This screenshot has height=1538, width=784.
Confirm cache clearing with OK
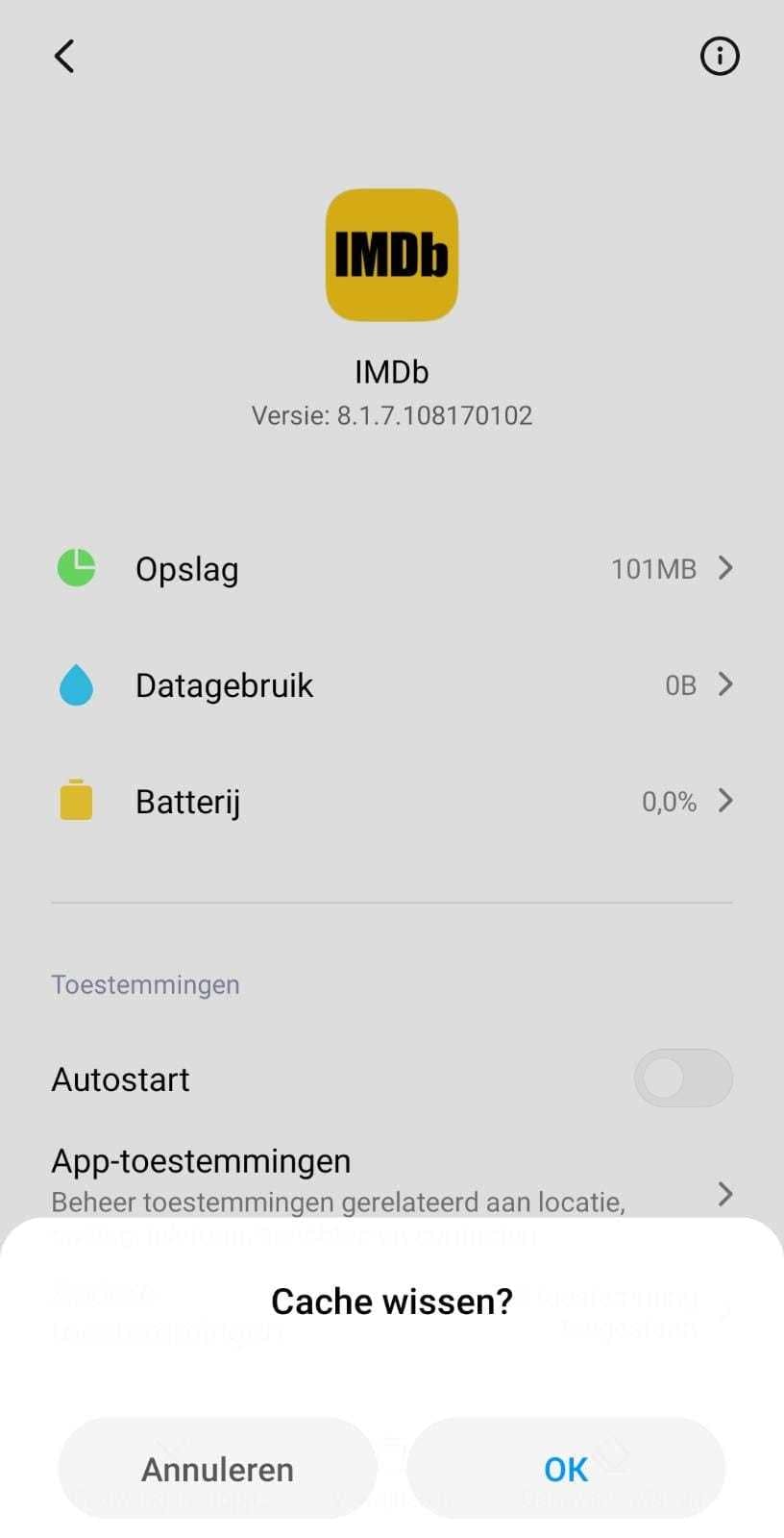[566, 1469]
